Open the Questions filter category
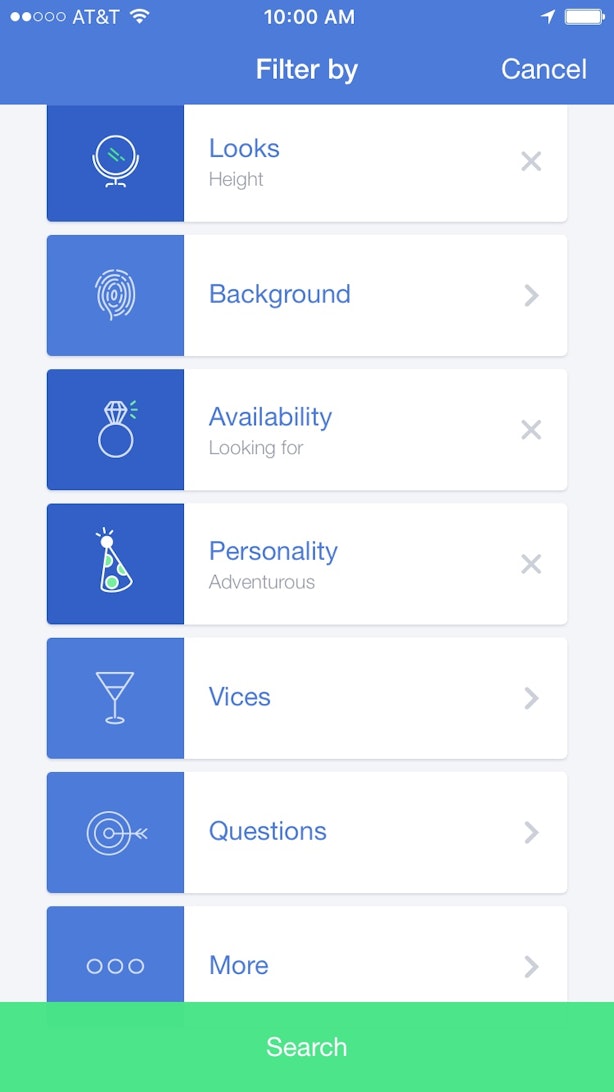This screenshot has width=614, height=1092. (x=306, y=832)
